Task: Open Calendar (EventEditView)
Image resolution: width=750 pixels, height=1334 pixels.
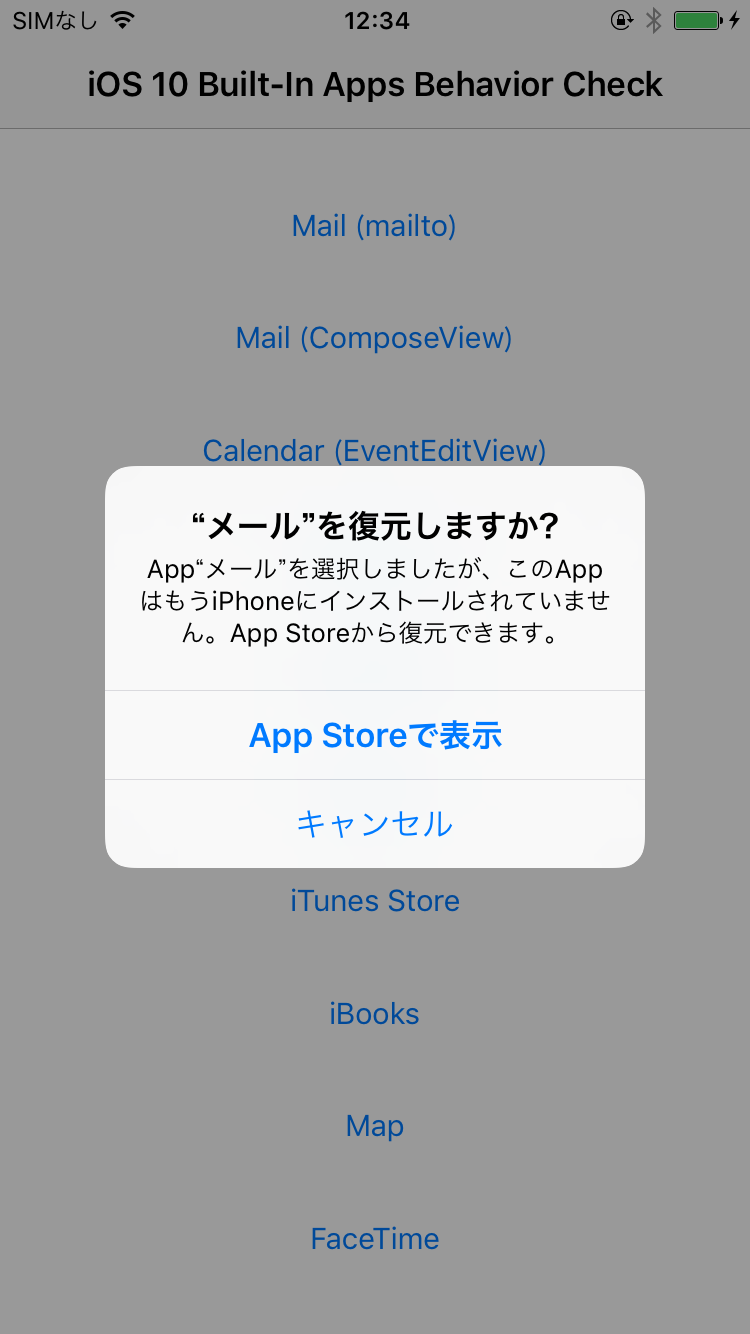Action: (x=374, y=450)
